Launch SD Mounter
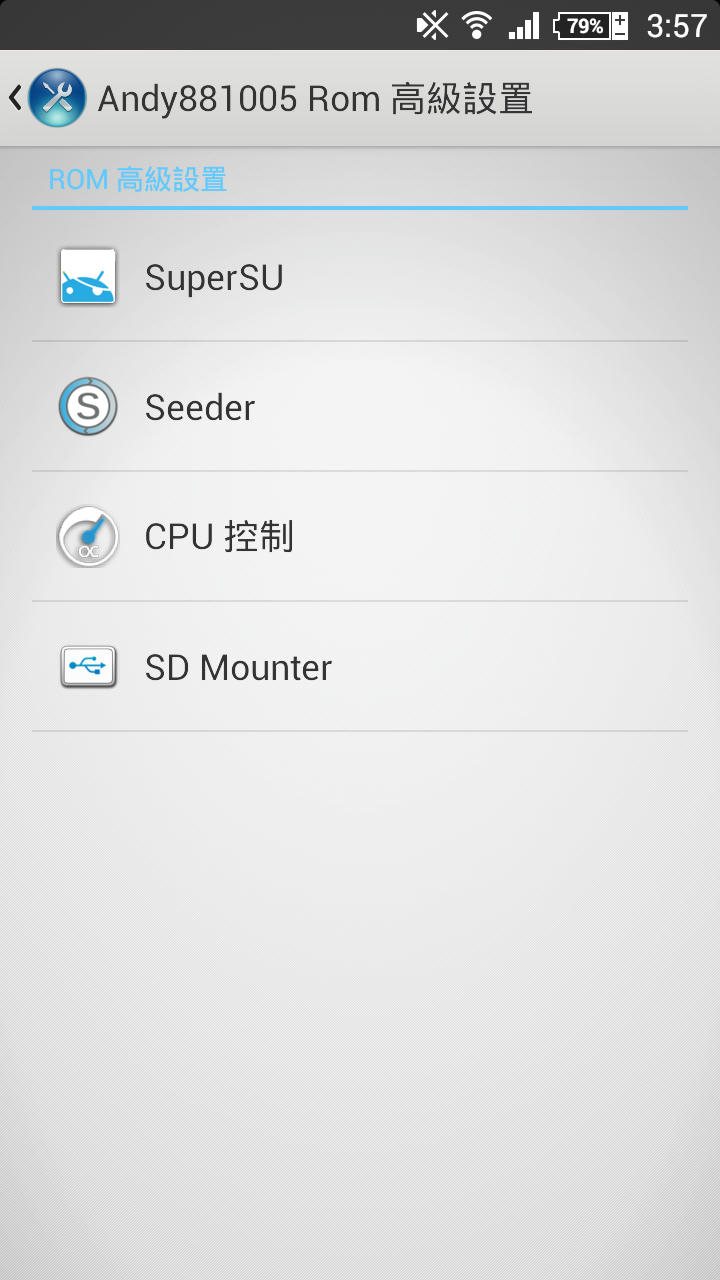This screenshot has height=1280, width=720. [x=360, y=667]
